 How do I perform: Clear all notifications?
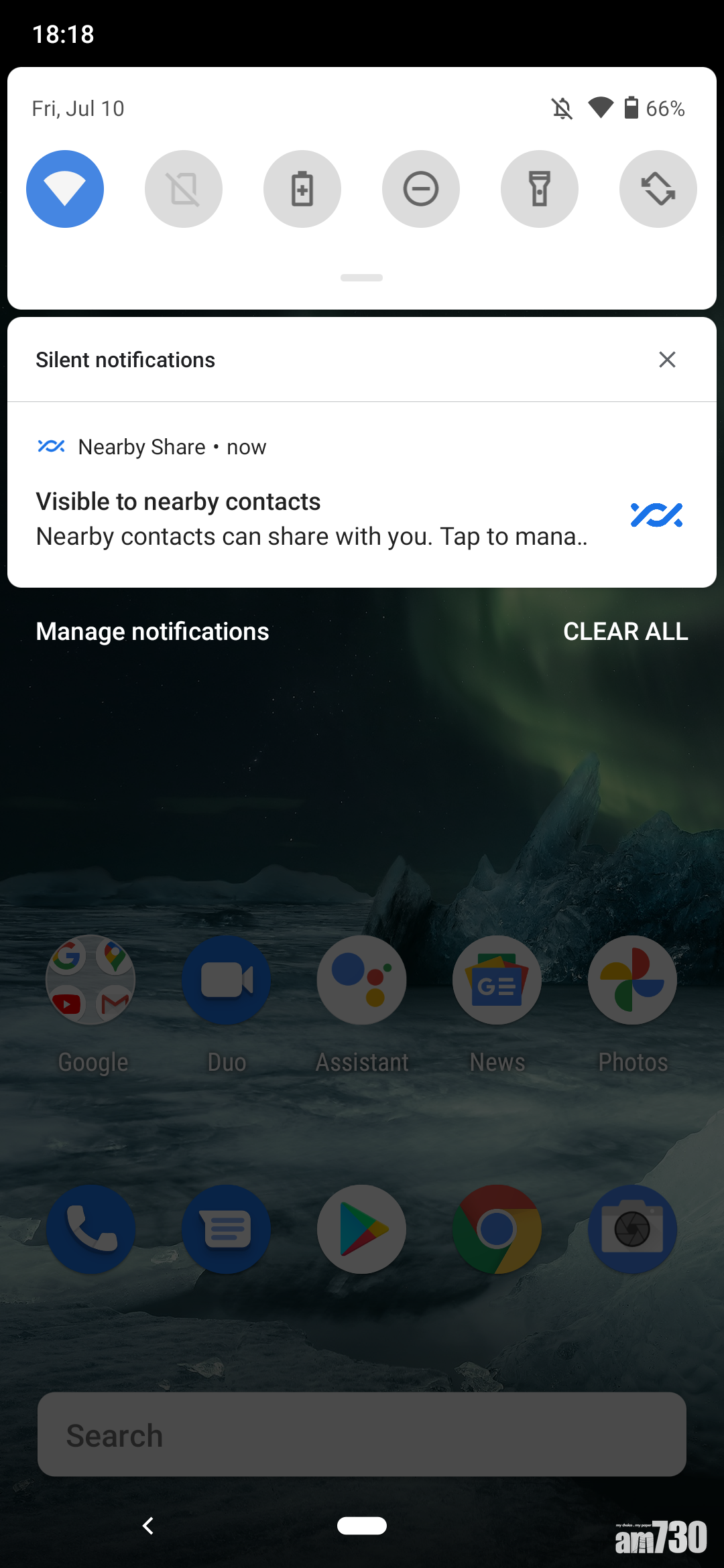pyautogui.click(x=625, y=631)
